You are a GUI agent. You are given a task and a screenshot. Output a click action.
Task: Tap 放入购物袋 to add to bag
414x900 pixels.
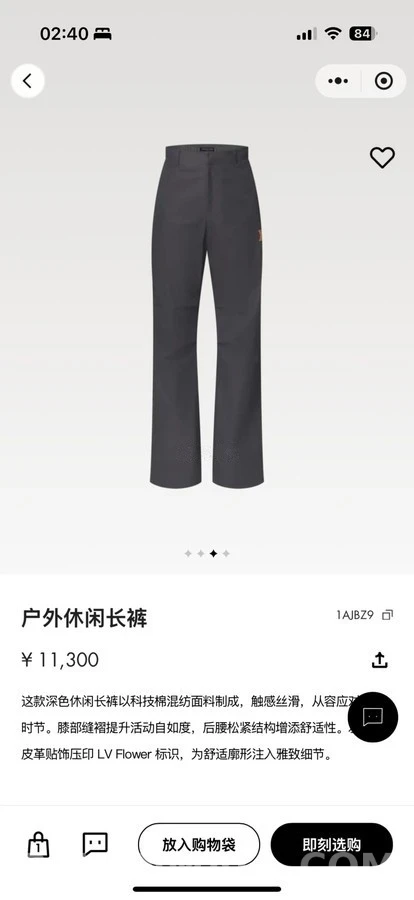(199, 844)
